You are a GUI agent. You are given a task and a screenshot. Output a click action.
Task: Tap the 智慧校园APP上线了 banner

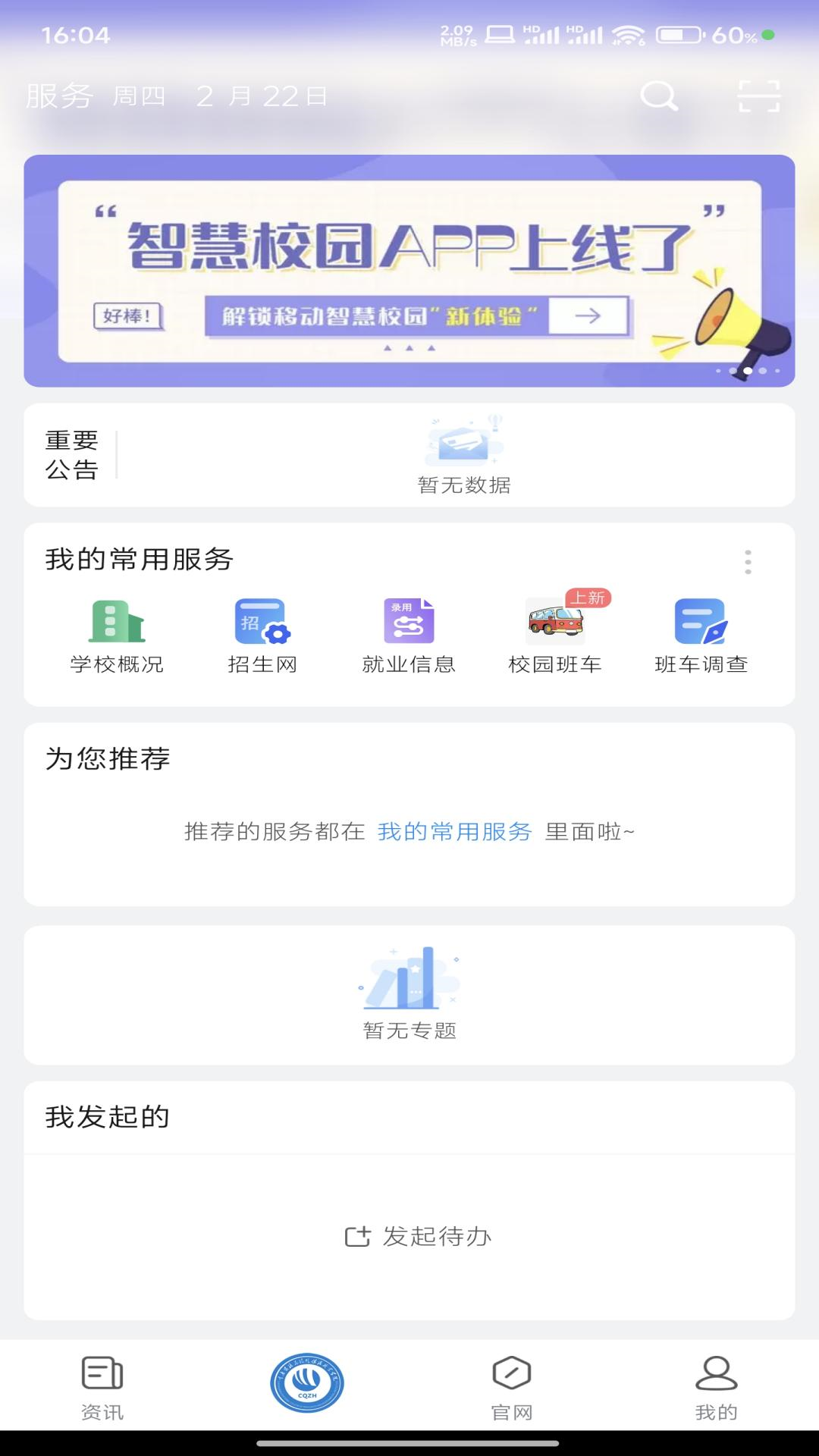point(409,265)
